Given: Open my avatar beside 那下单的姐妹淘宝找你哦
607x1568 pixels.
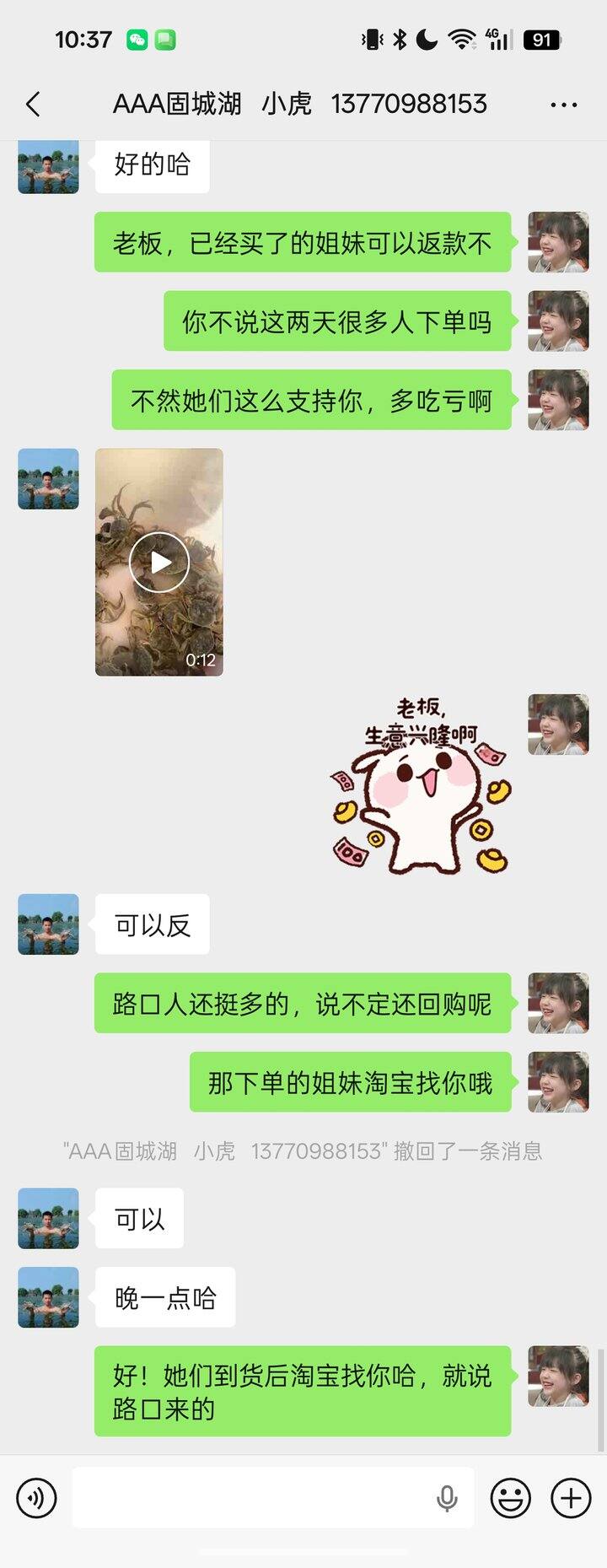Looking at the screenshot, I should click(557, 1082).
